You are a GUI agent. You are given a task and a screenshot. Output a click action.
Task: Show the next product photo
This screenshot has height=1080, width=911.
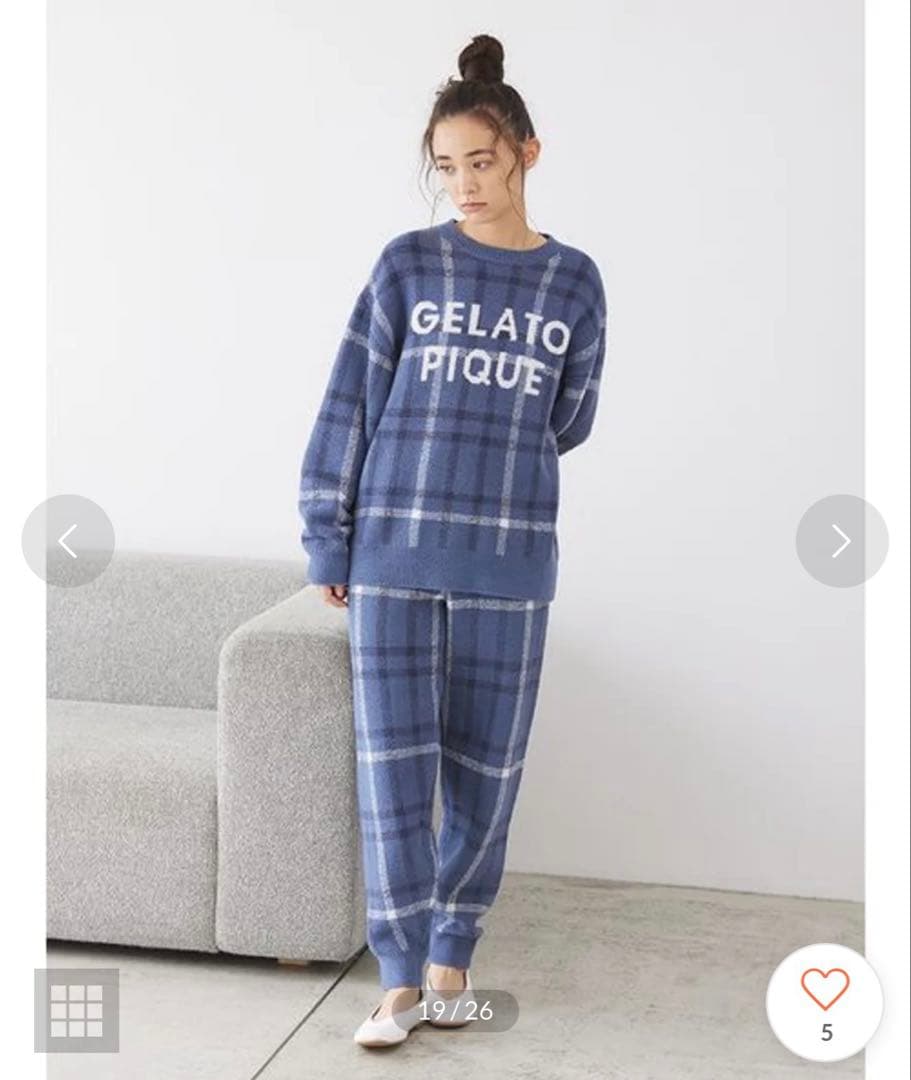[841, 541]
